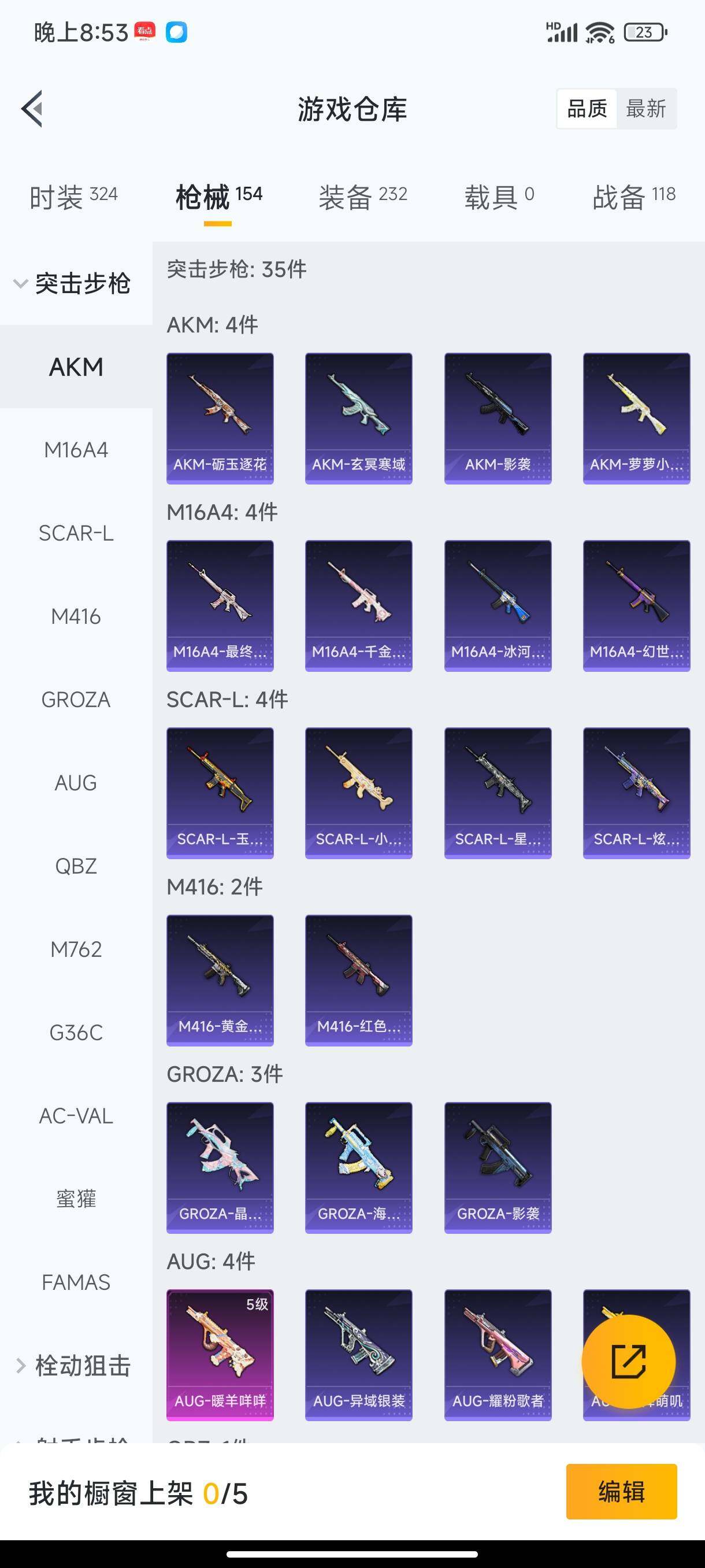Switch to the 载具 tab
The image size is (705, 1568).
499,197
